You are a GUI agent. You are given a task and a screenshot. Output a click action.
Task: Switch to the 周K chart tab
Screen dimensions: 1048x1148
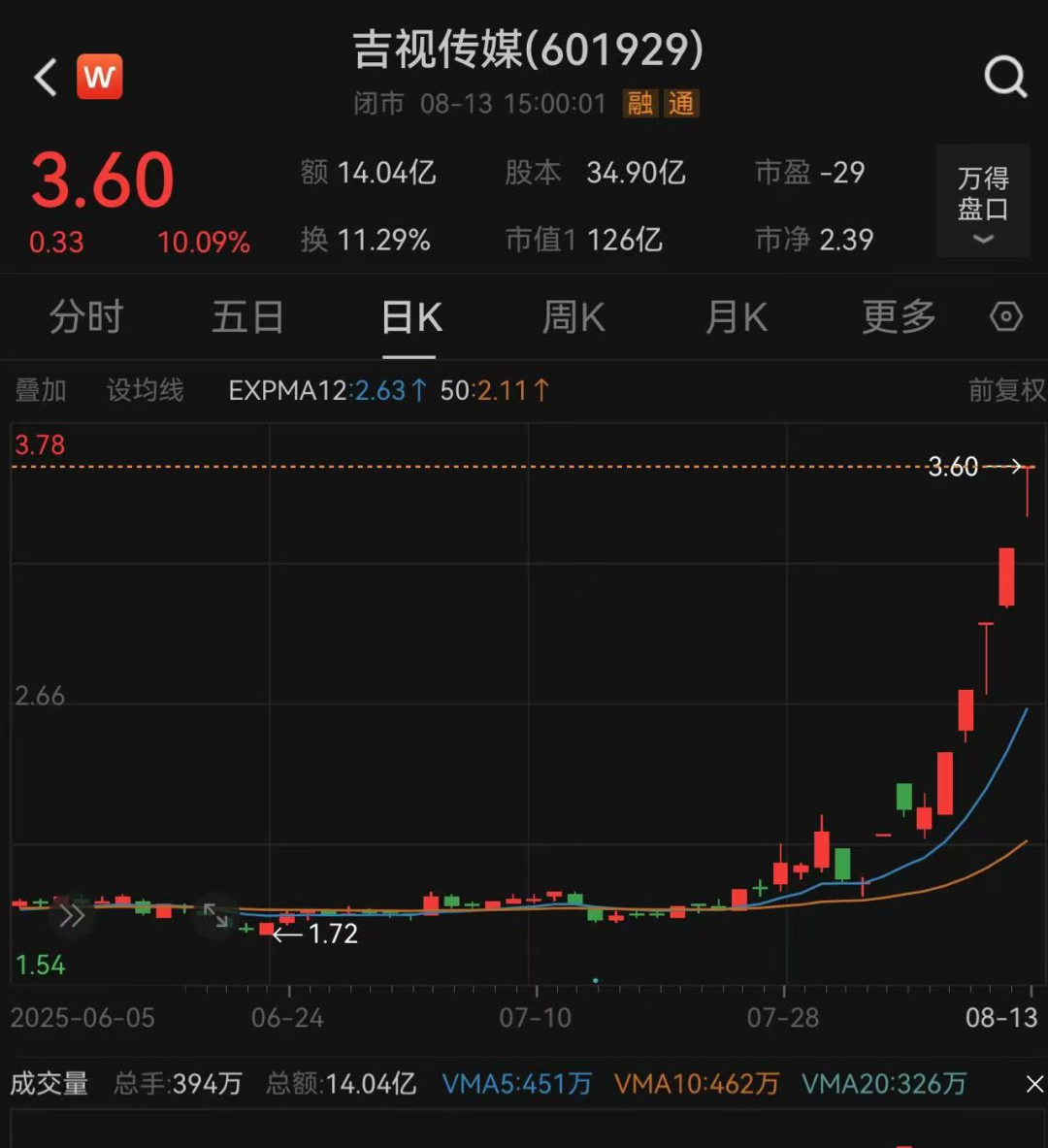[573, 317]
